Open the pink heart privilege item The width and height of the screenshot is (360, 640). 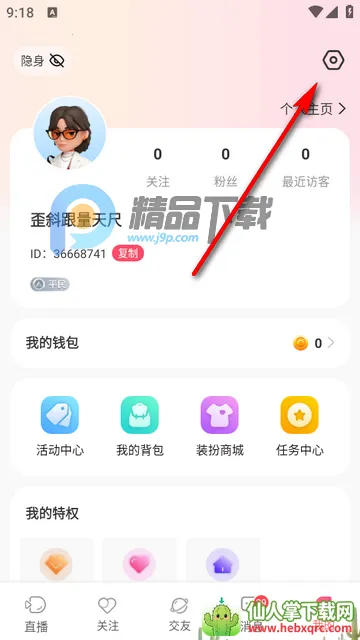139,564
